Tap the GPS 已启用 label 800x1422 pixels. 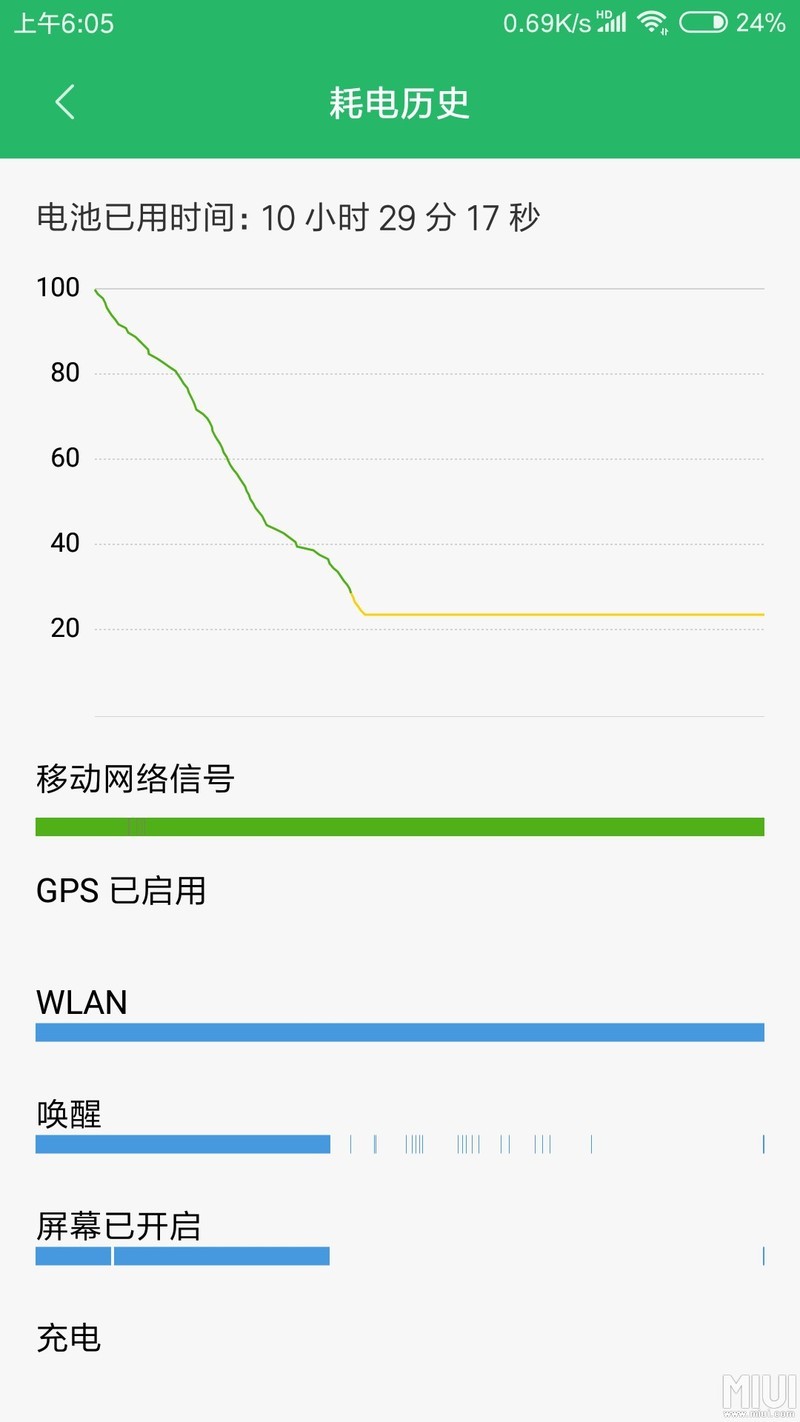tap(120, 891)
